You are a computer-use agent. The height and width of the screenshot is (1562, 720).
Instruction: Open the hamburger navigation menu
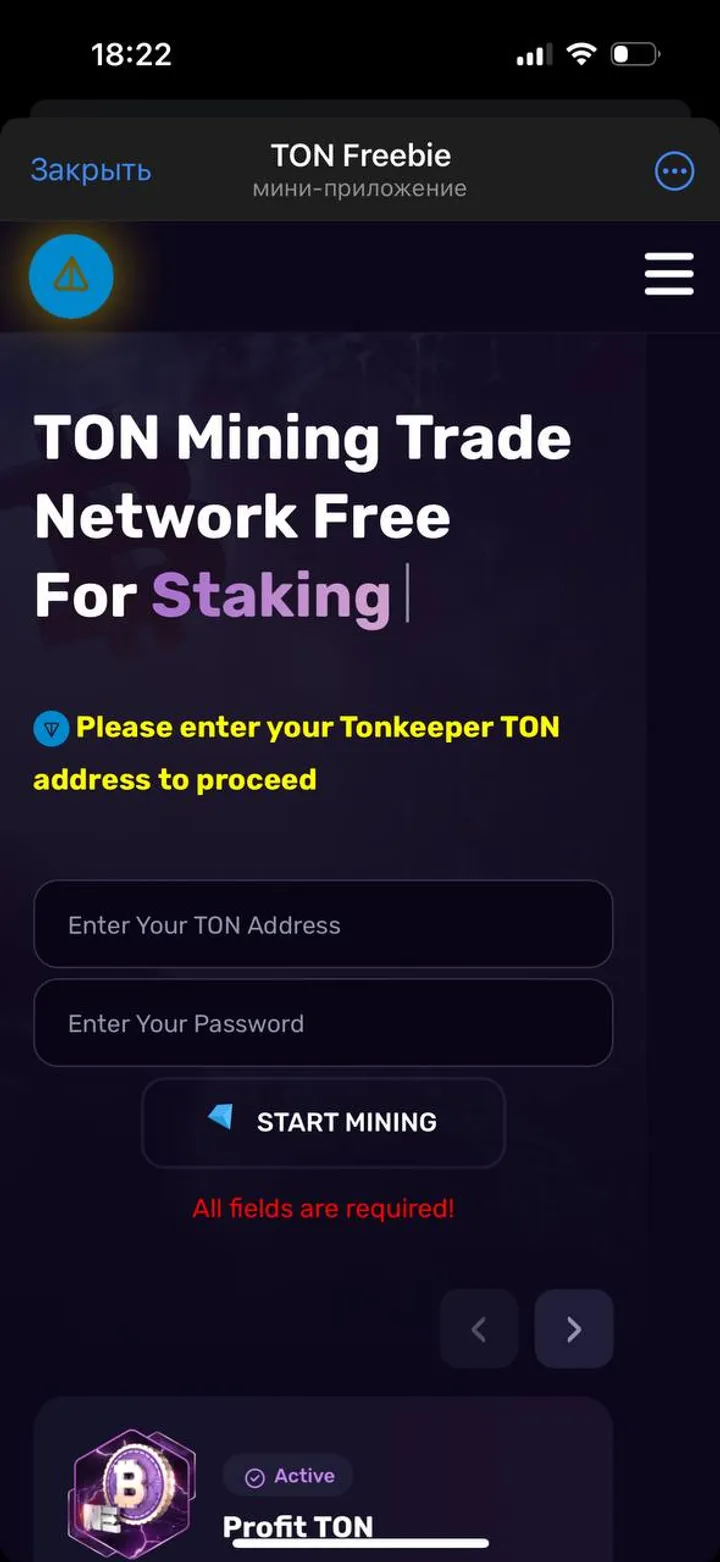tap(669, 274)
